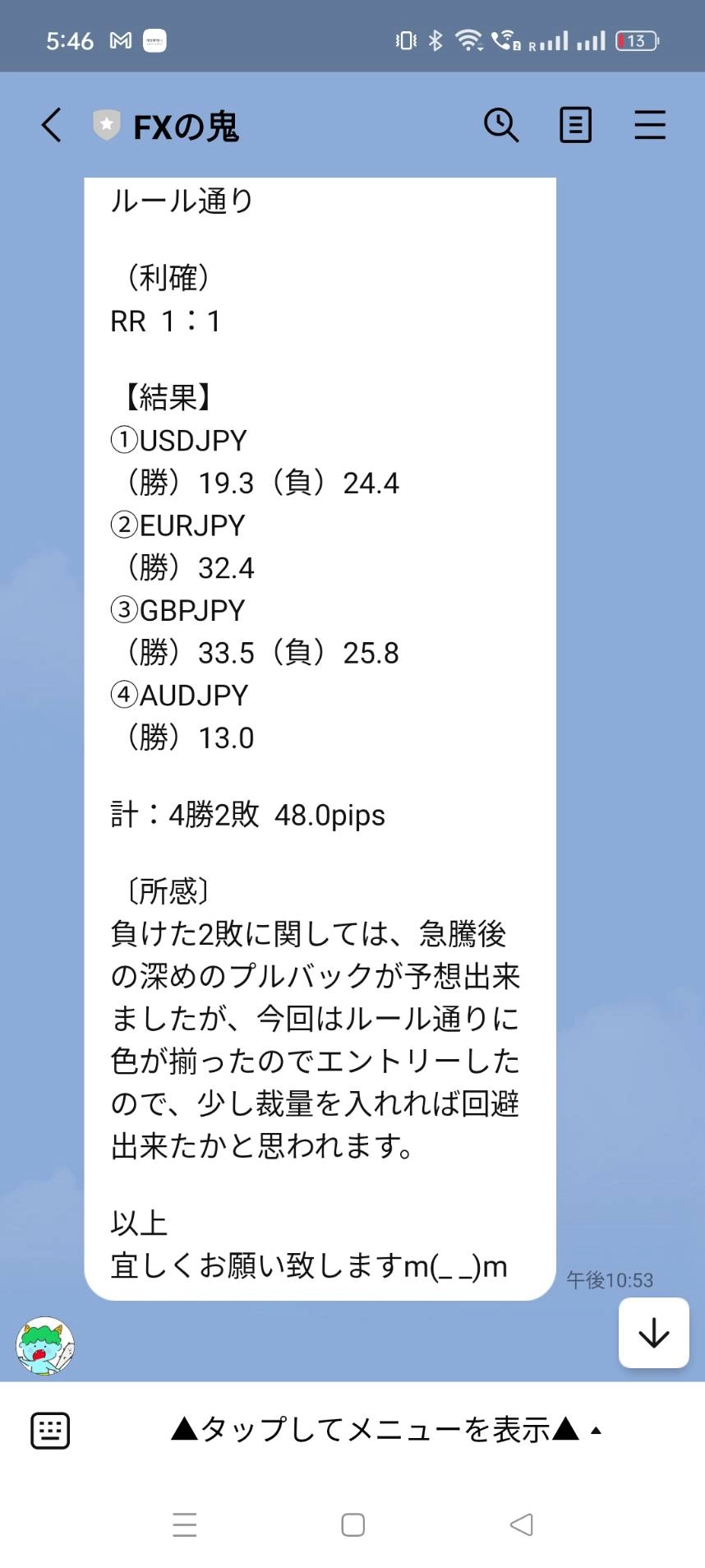Jump to latest message with down arrow
The height and width of the screenshot is (1568, 705).
653,1333
